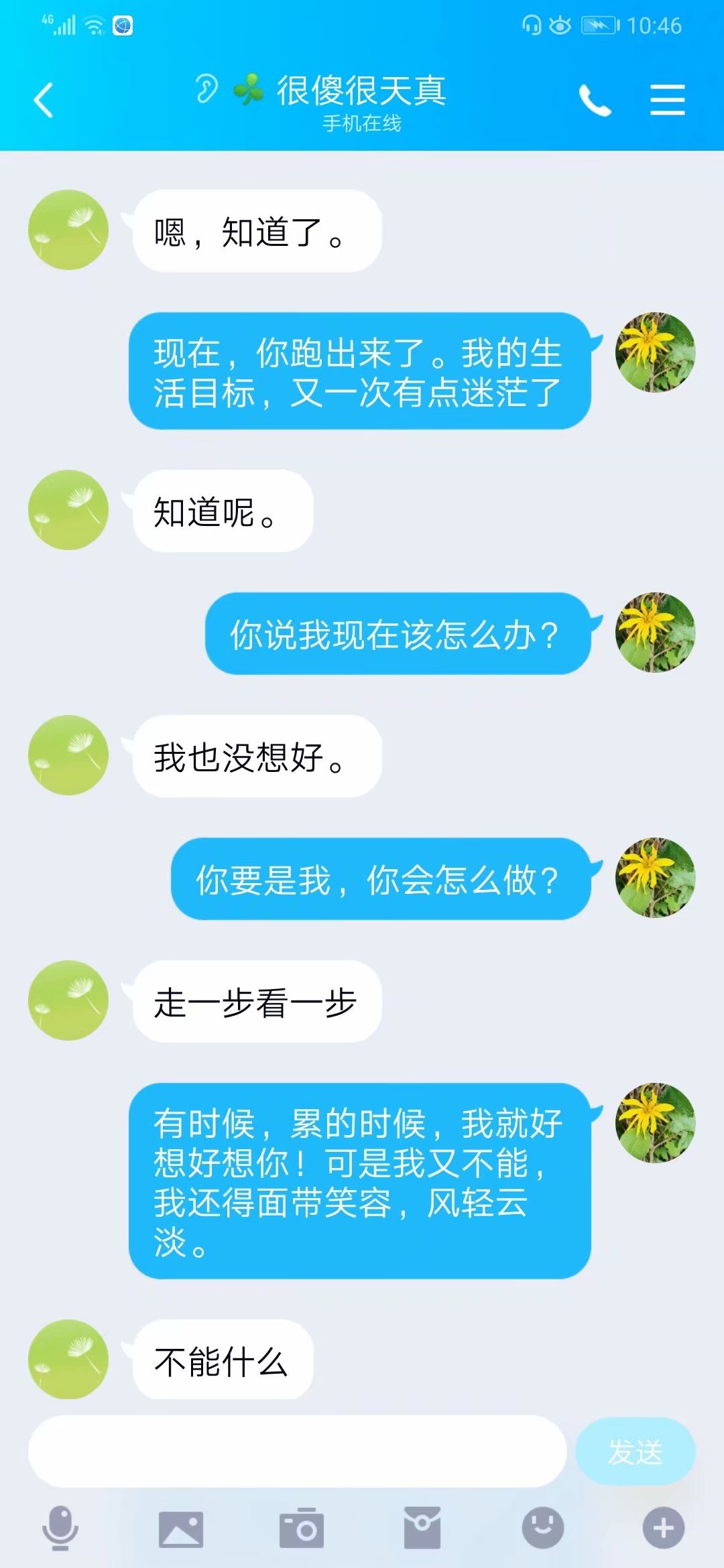Viewport: 724px width, 1568px height.
Task: Record a voice message with the microphone
Action: tap(60, 1528)
